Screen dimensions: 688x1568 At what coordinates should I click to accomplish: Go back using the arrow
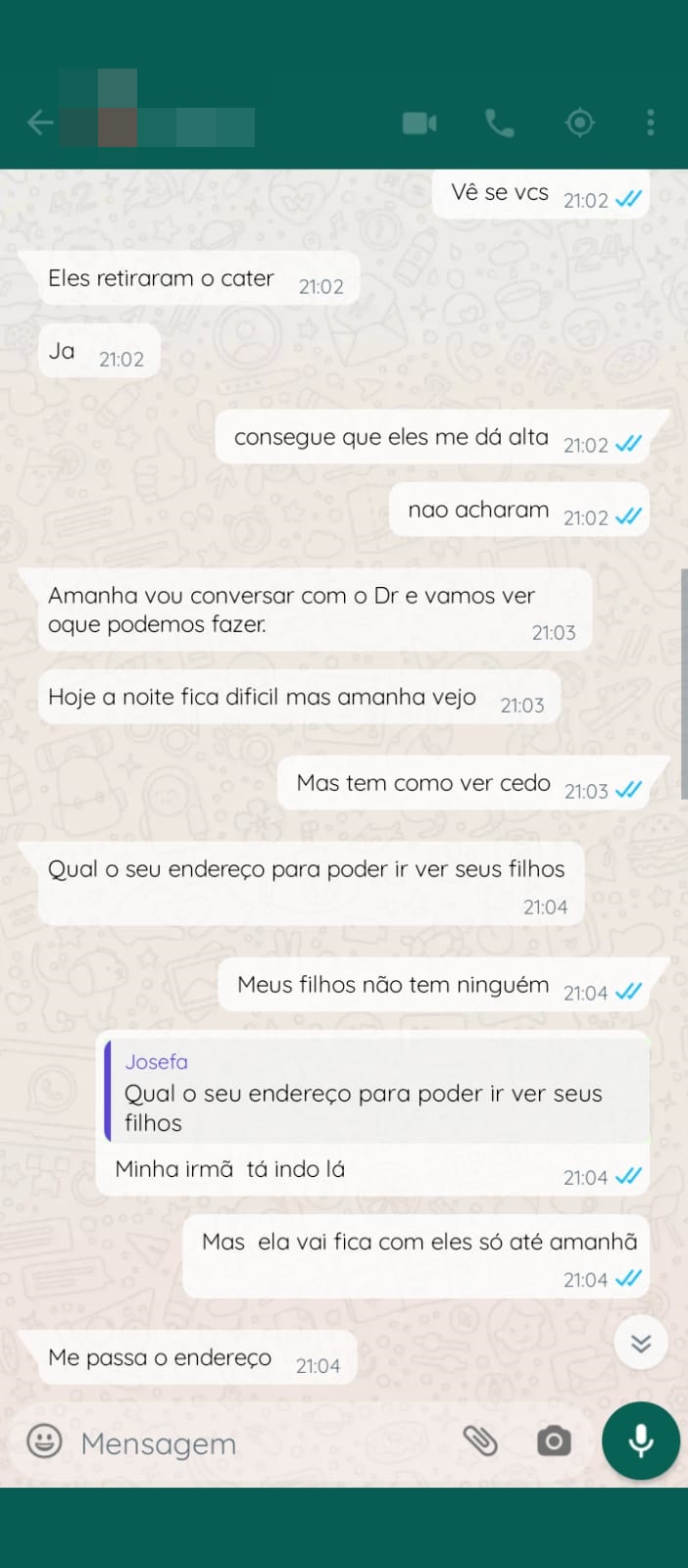point(40,123)
